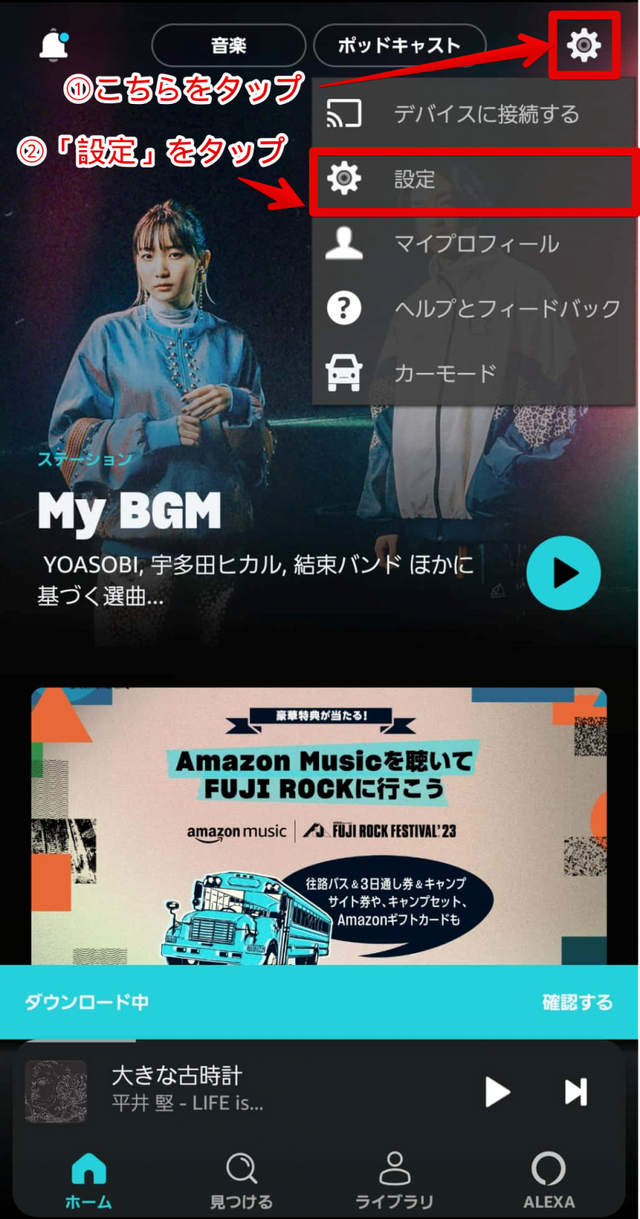Image resolution: width=640 pixels, height=1219 pixels.
Task: Skip to the next track
Action: tap(576, 1091)
